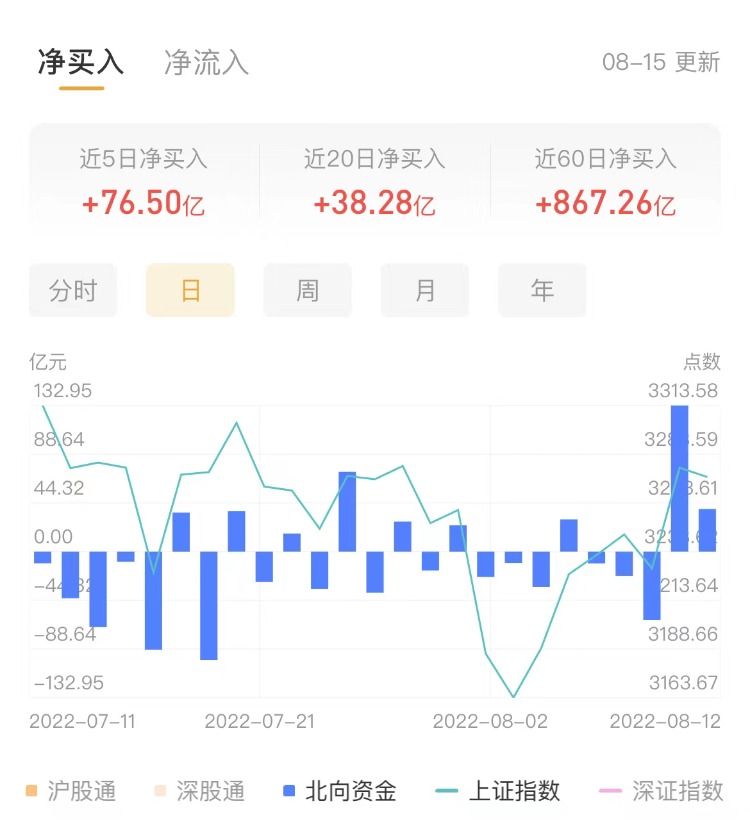Select the 日 daily period
This screenshot has height=838, width=750.
(x=190, y=291)
